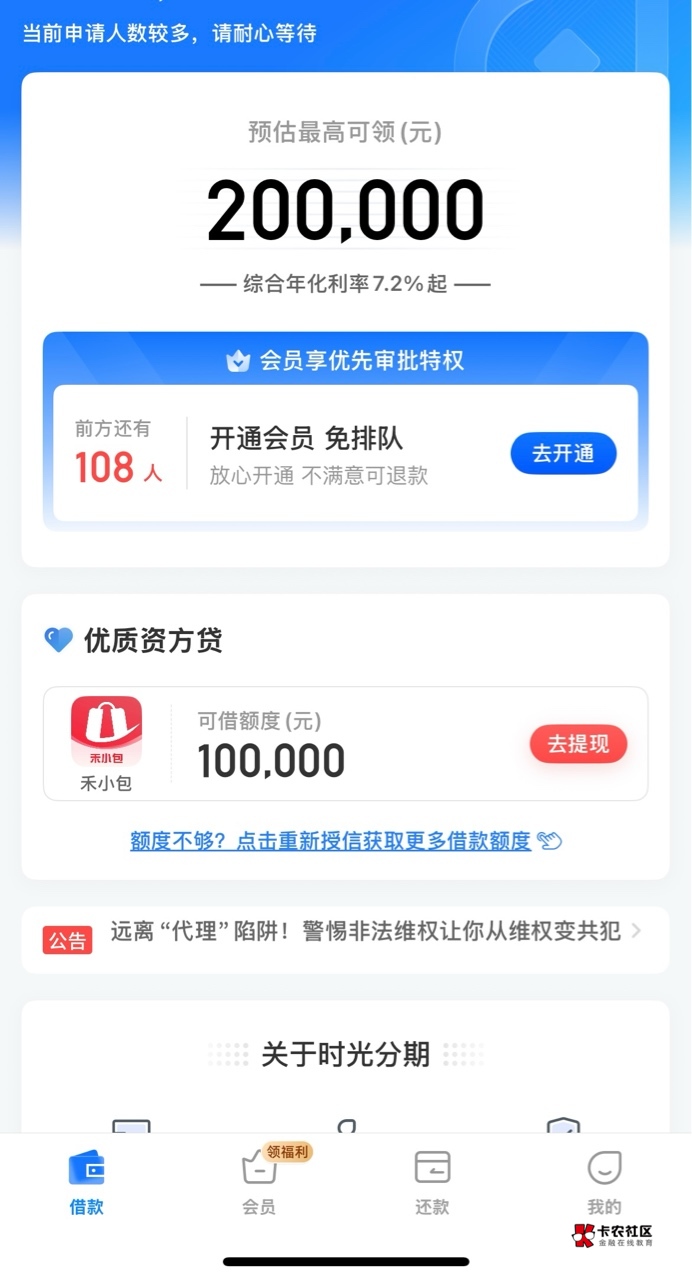
Task: Open the 公告 announcement about 代理 traps
Action: [345, 933]
